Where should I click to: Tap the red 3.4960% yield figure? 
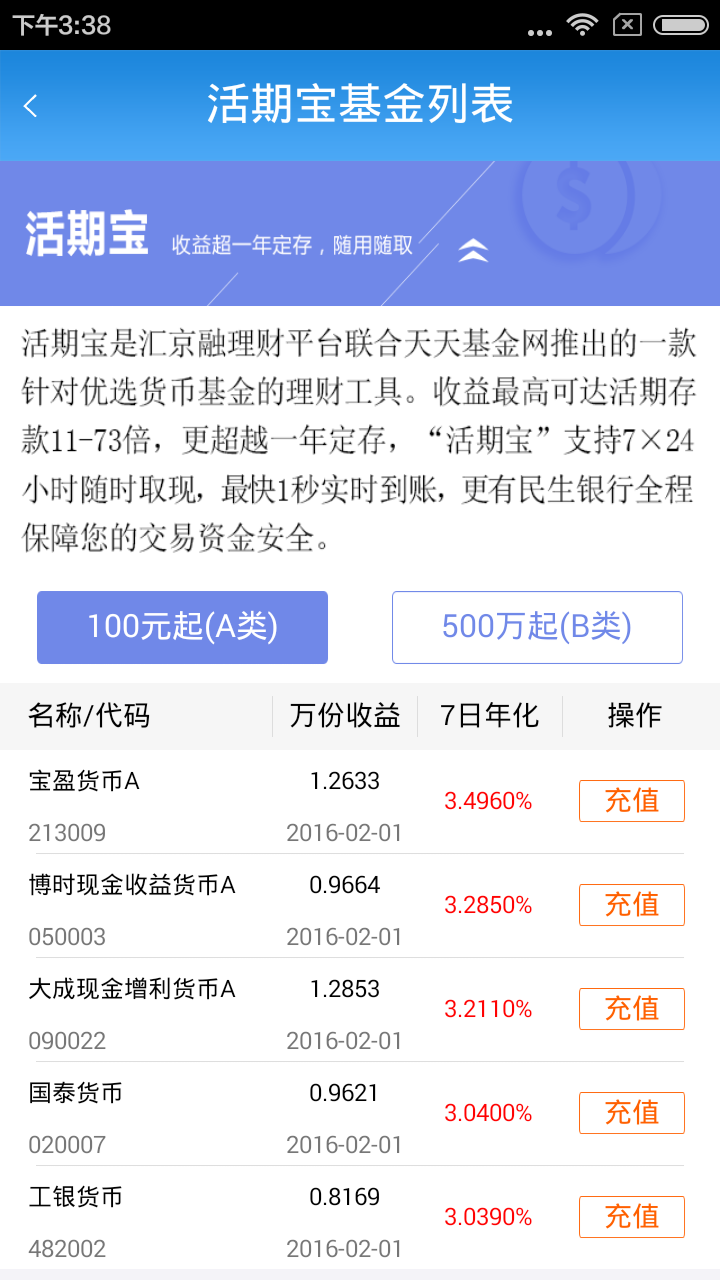point(487,800)
